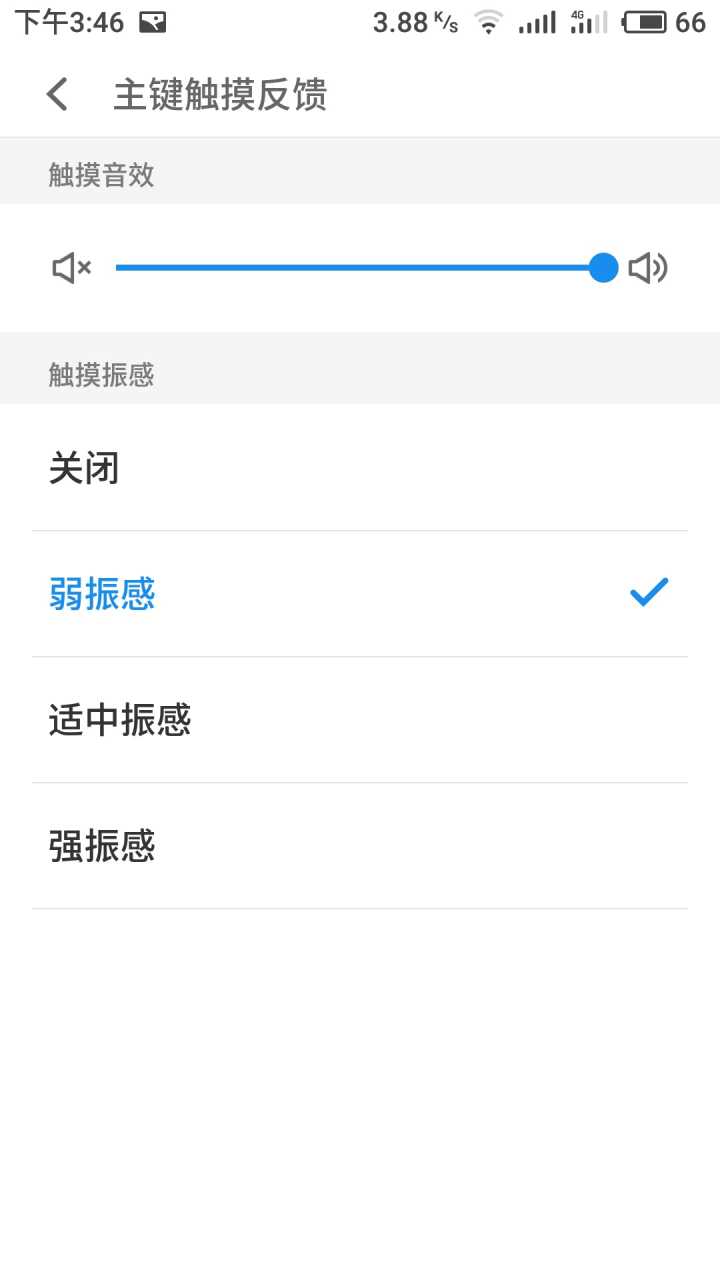Tap the Wi-Fi icon in the status bar
The height and width of the screenshot is (1280, 720).
[x=489, y=22]
